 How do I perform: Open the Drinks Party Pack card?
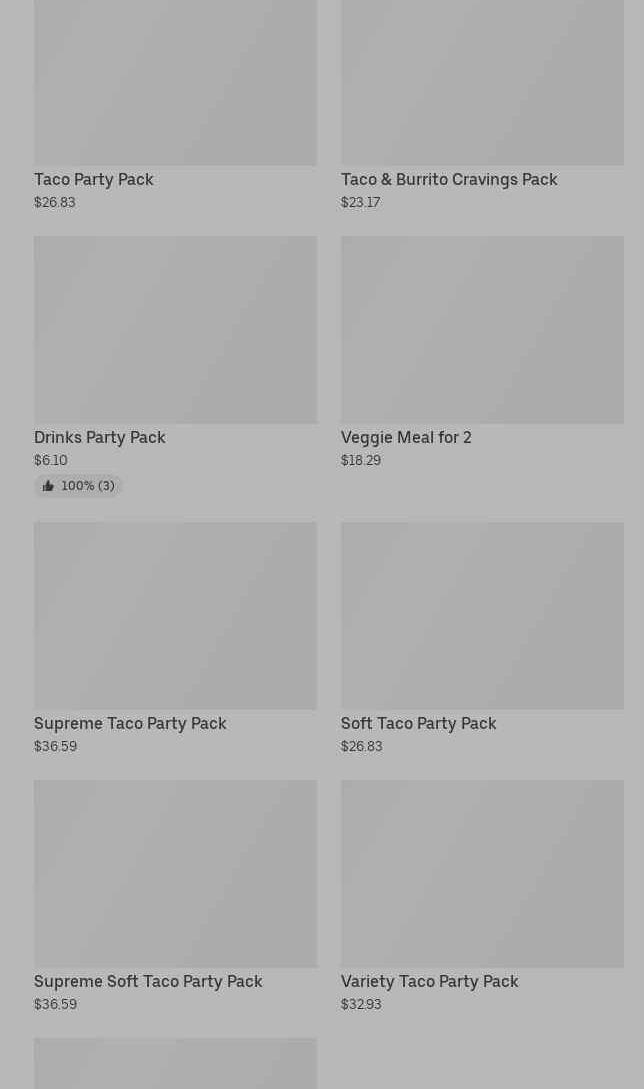point(175,366)
